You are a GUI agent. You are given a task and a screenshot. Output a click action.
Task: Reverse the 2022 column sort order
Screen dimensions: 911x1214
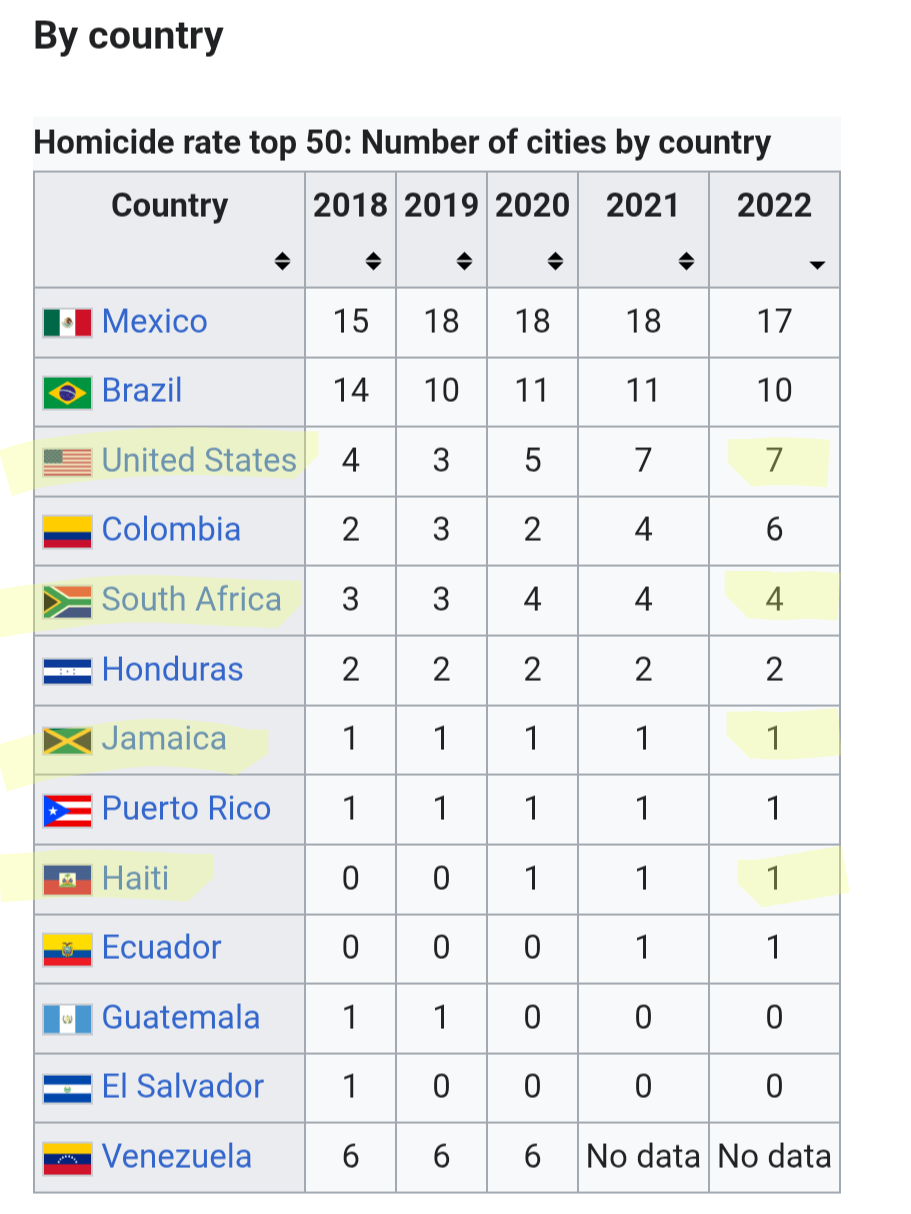click(817, 264)
